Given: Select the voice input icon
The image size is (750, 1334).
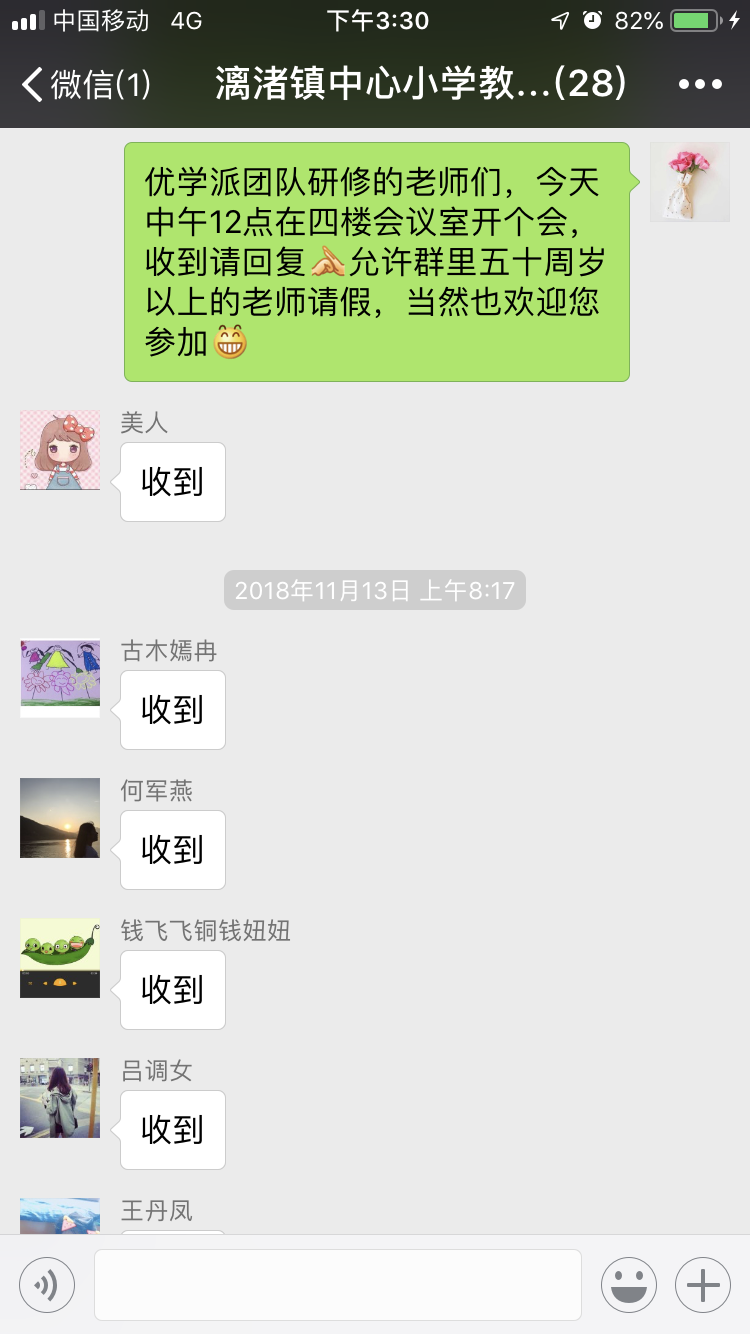Looking at the screenshot, I should click(x=47, y=1285).
